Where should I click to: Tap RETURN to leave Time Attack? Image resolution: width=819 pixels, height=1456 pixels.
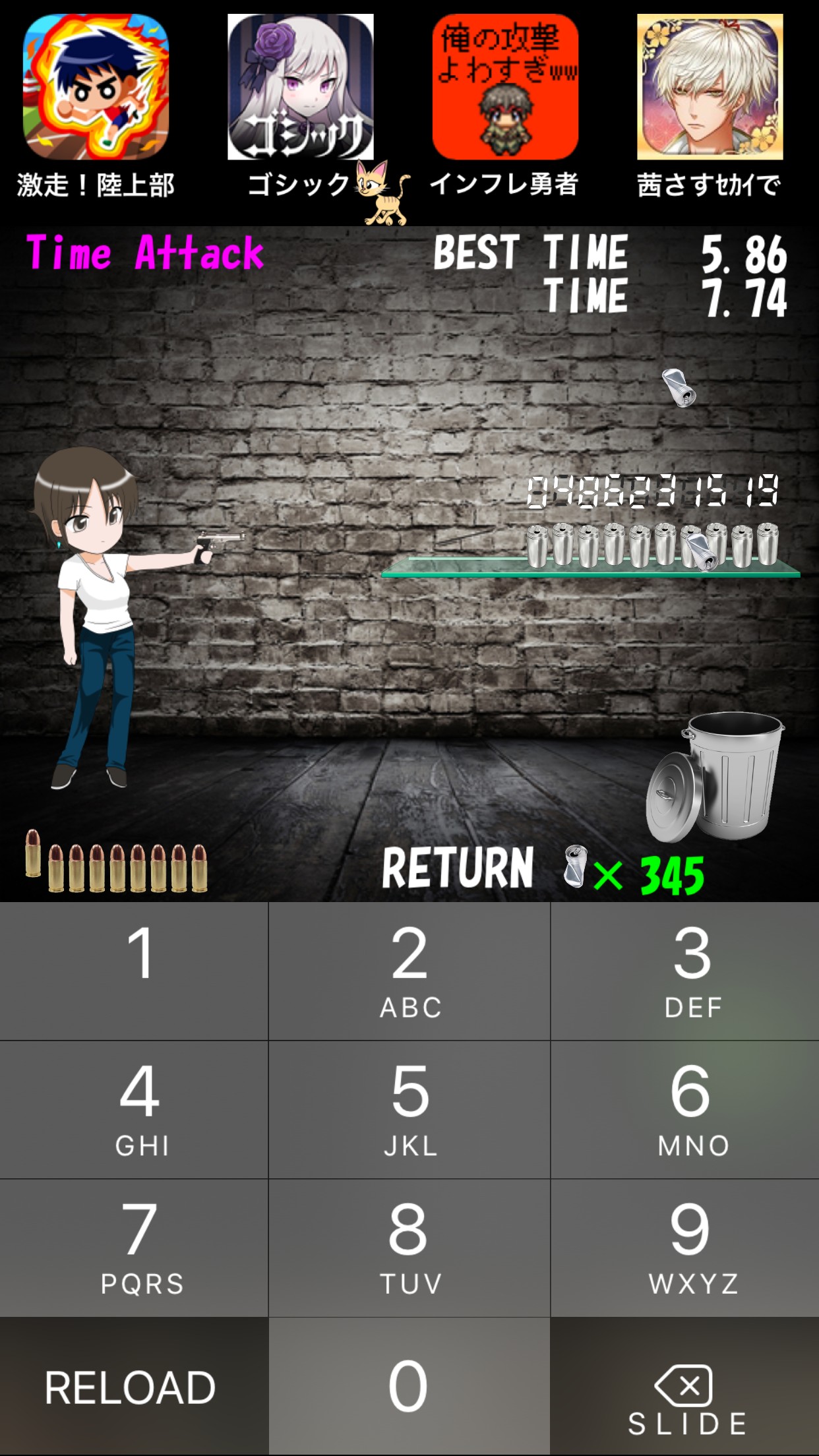(458, 869)
